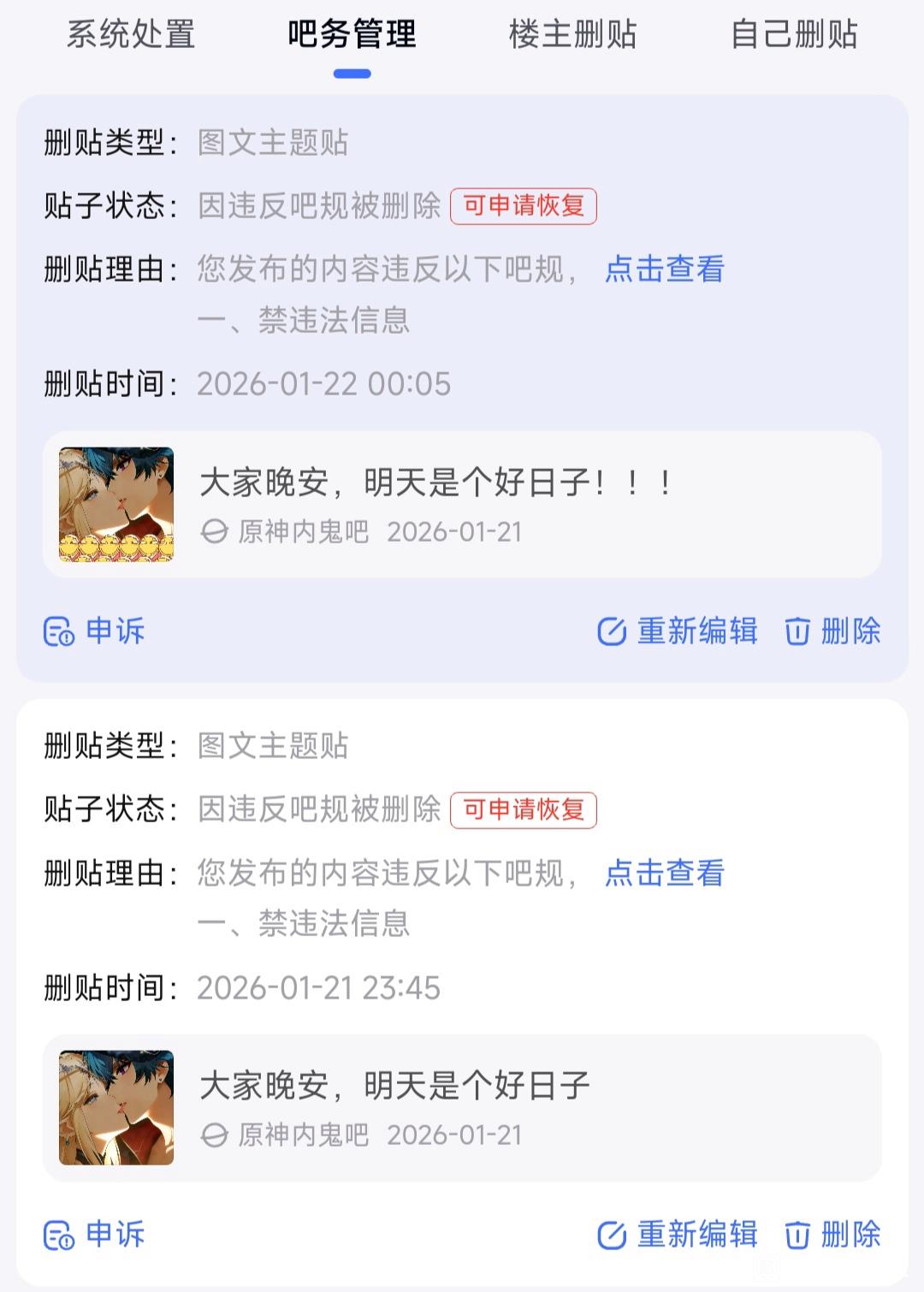Image resolution: width=924 pixels, height=1292 pixels.
Task: Go to the 自己删贴 tab
Action: tap(794, 35)
